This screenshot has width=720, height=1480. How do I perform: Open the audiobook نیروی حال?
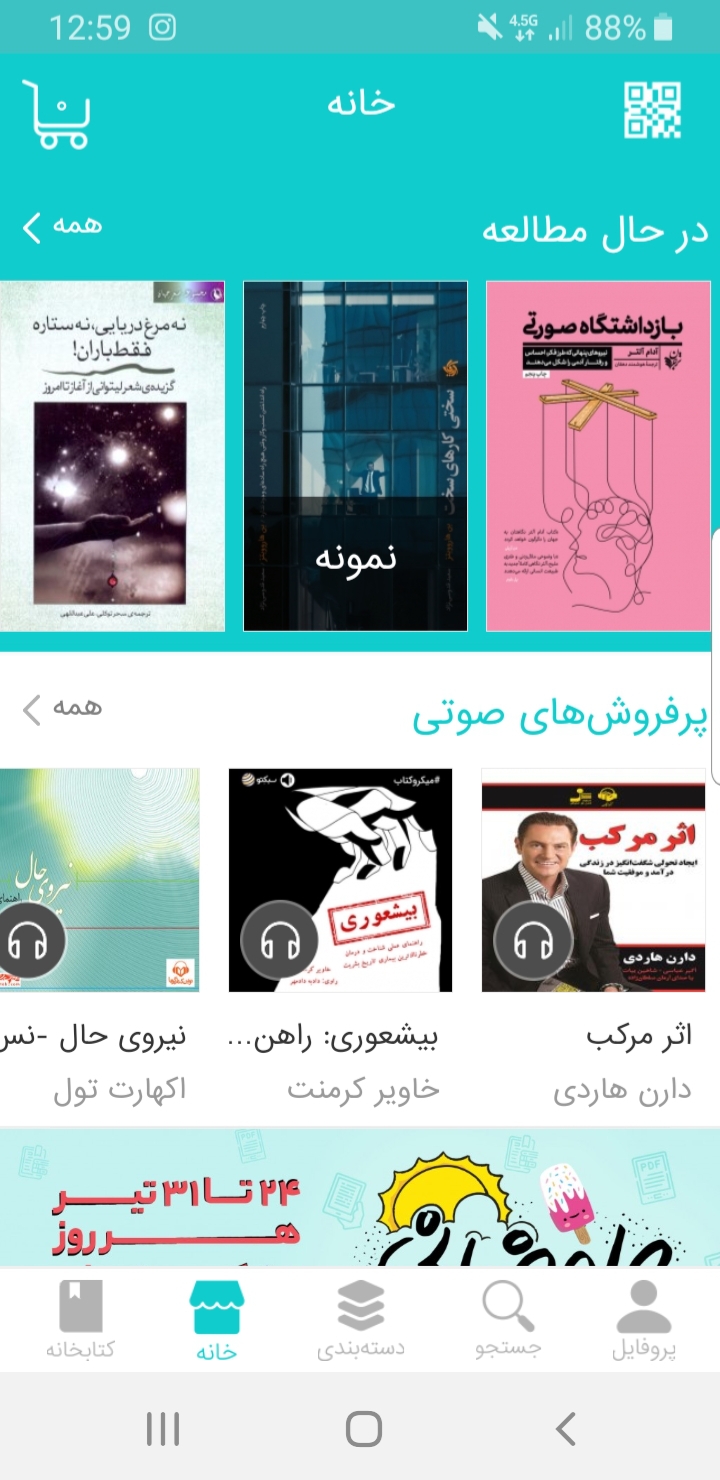coord(100,880)
